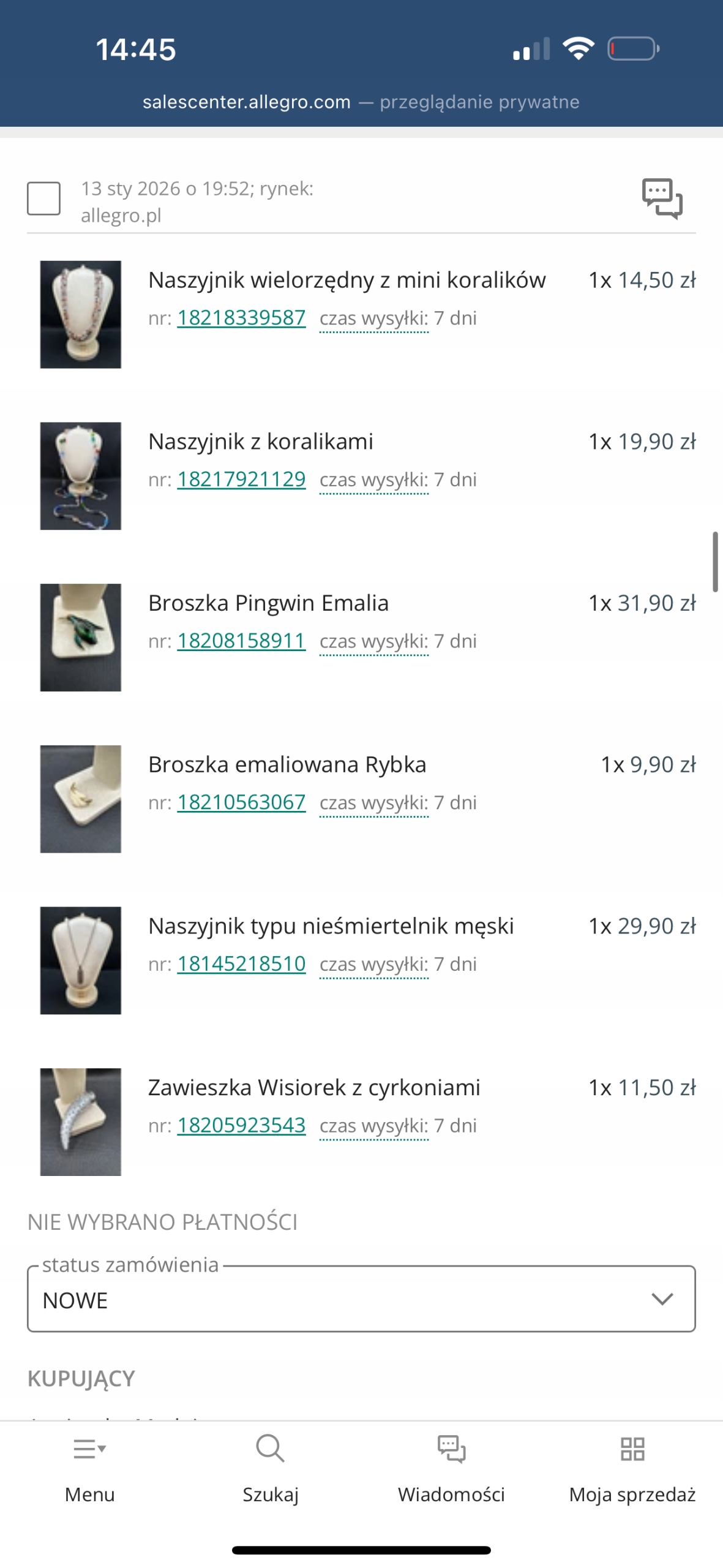Open the order conversation chat icon
This screenshot has width=723, height=1568.
click(x=662, y=198)
